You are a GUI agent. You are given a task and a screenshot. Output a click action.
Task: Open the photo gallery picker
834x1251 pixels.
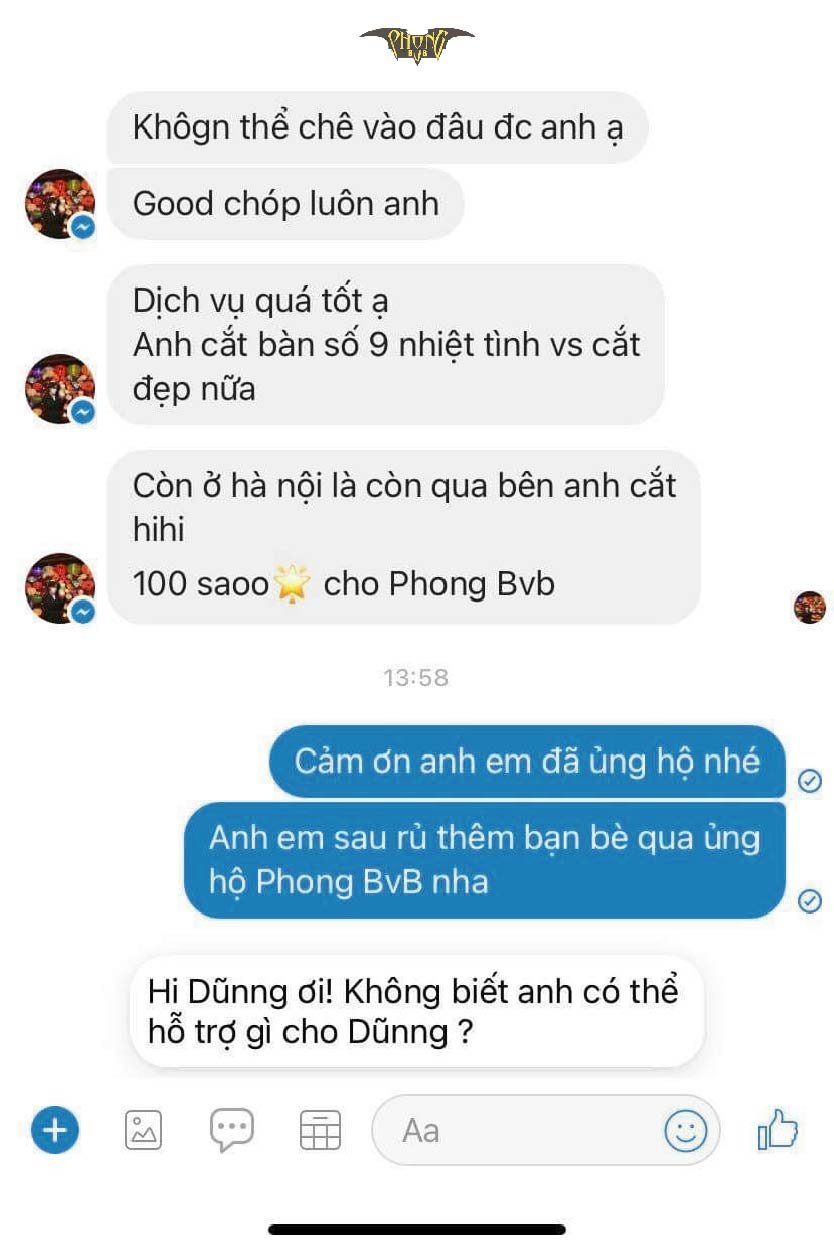click(x=143, y=1131)
